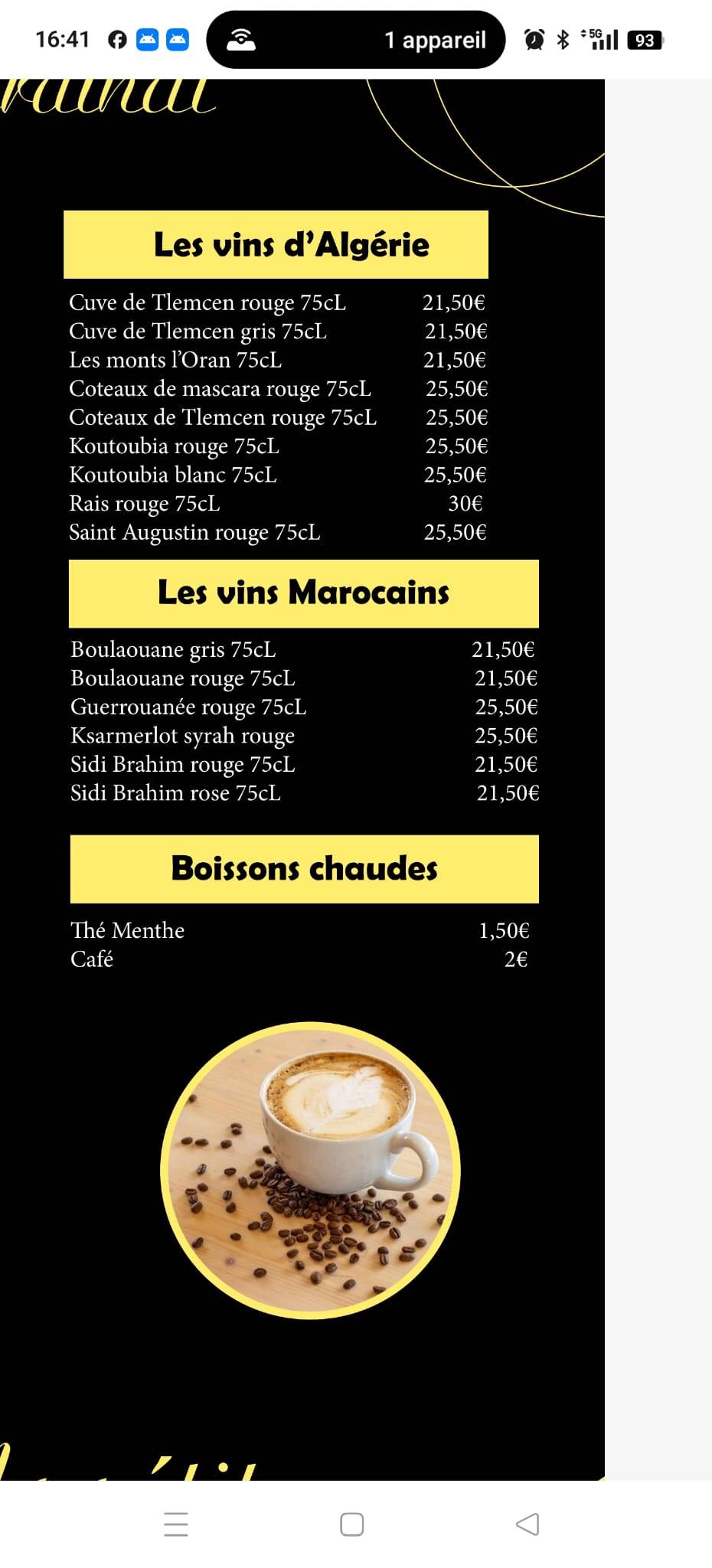Go back with the navigation bar arrow
This screenshot has height=1568, width=712.
(527, 1524)
